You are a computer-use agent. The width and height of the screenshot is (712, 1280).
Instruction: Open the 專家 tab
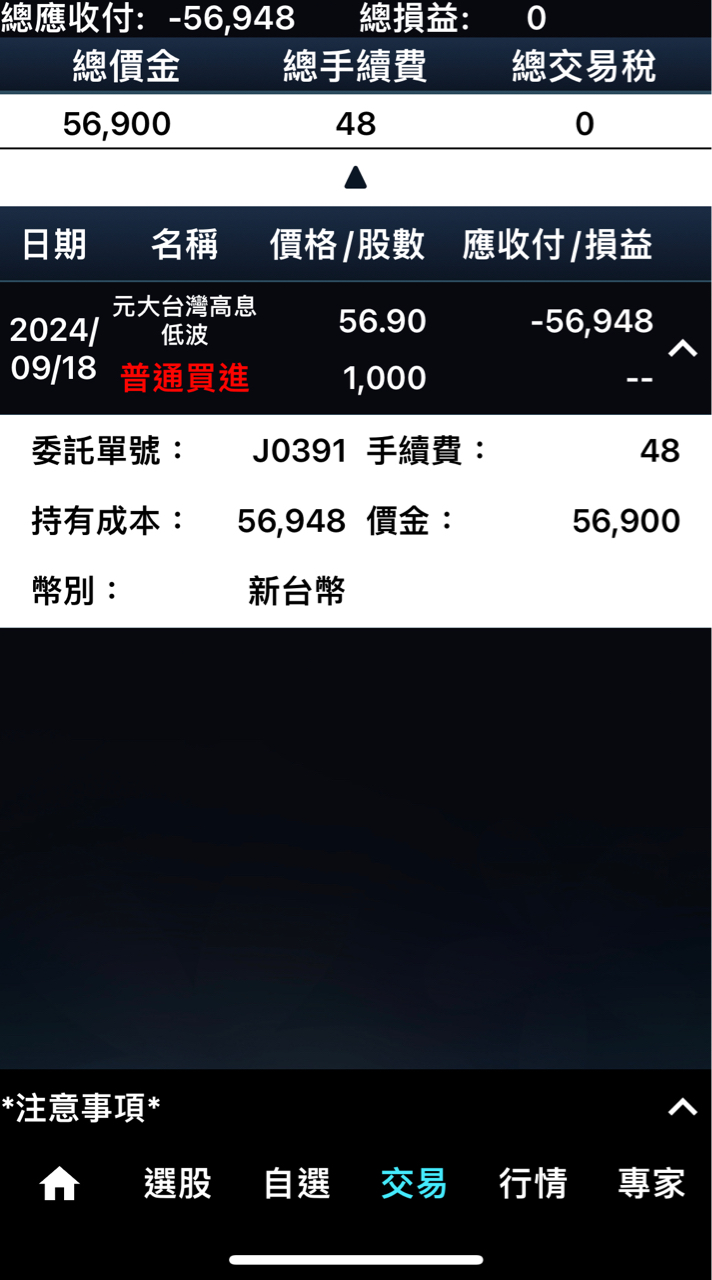(x=651, y=1184)
